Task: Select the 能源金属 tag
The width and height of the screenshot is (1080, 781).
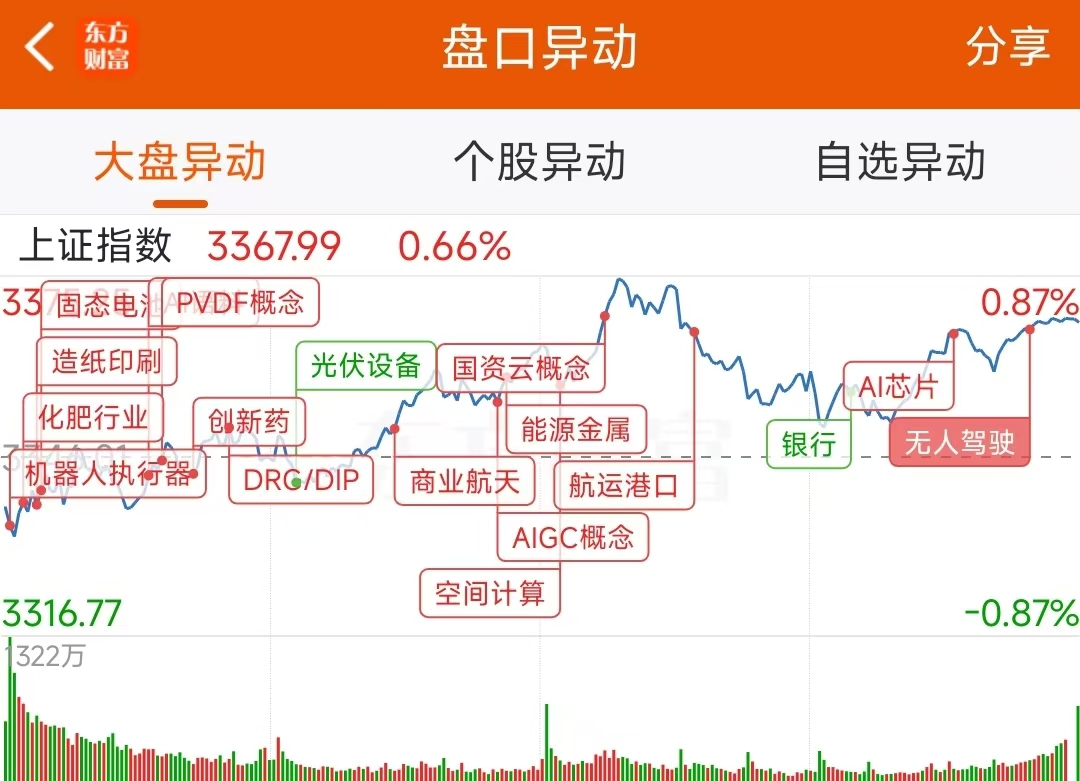Action: point(576,429)
